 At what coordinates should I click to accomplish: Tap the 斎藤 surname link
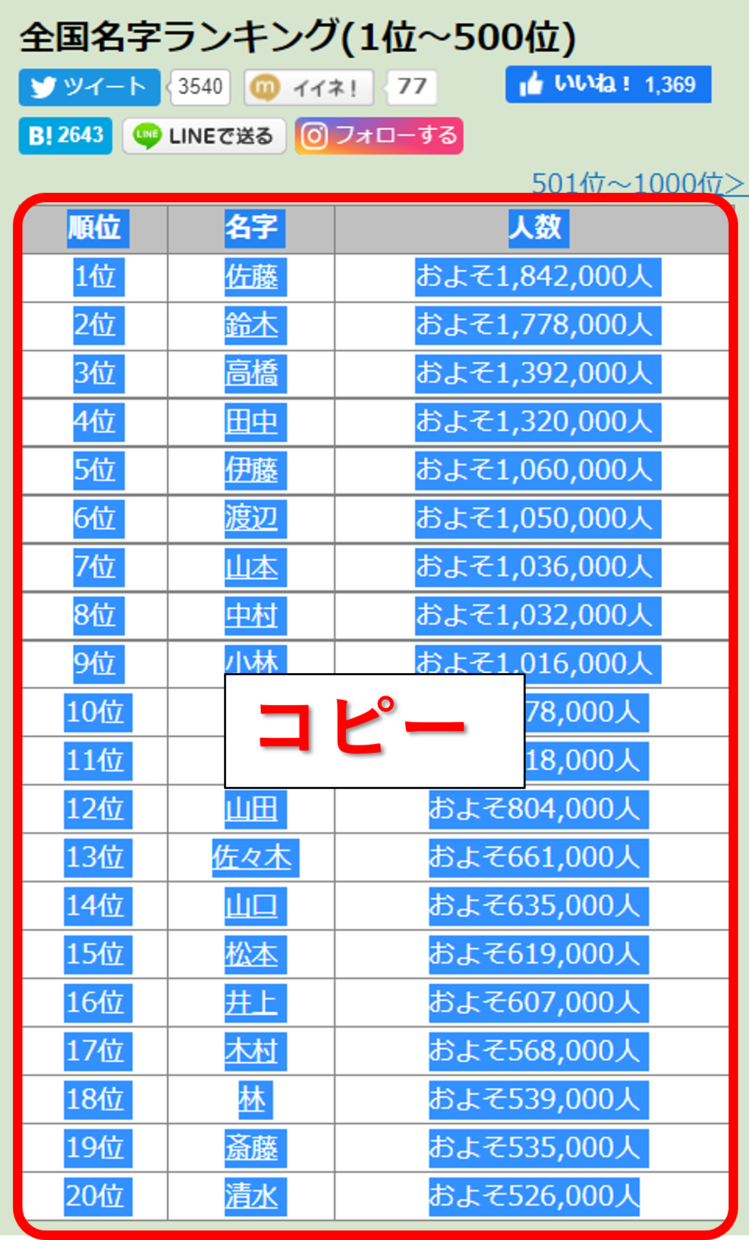[251, 1147]
